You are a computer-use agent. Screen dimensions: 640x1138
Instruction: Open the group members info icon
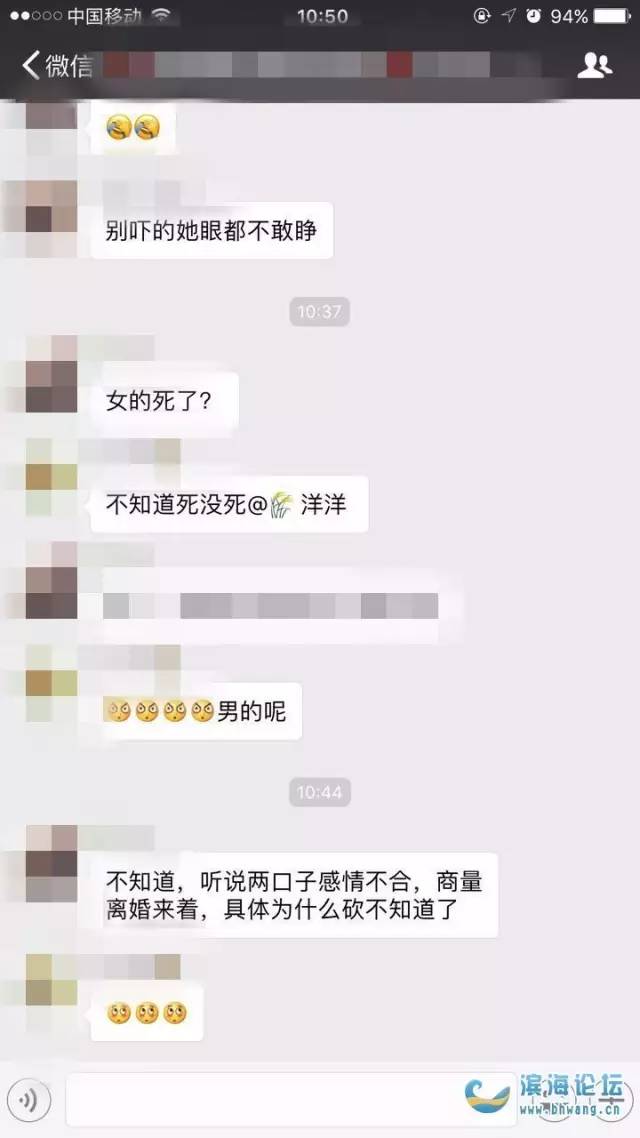point(594,66)
